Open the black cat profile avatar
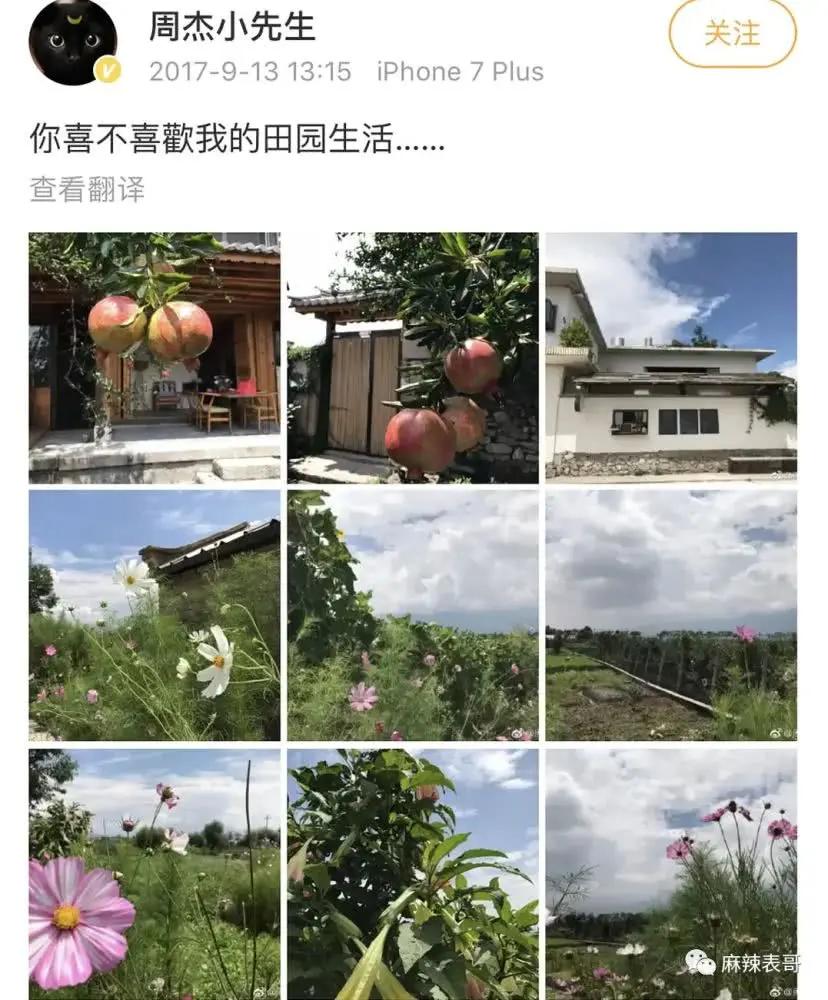This screenshot has height=1000, width=828. [73, 41]
